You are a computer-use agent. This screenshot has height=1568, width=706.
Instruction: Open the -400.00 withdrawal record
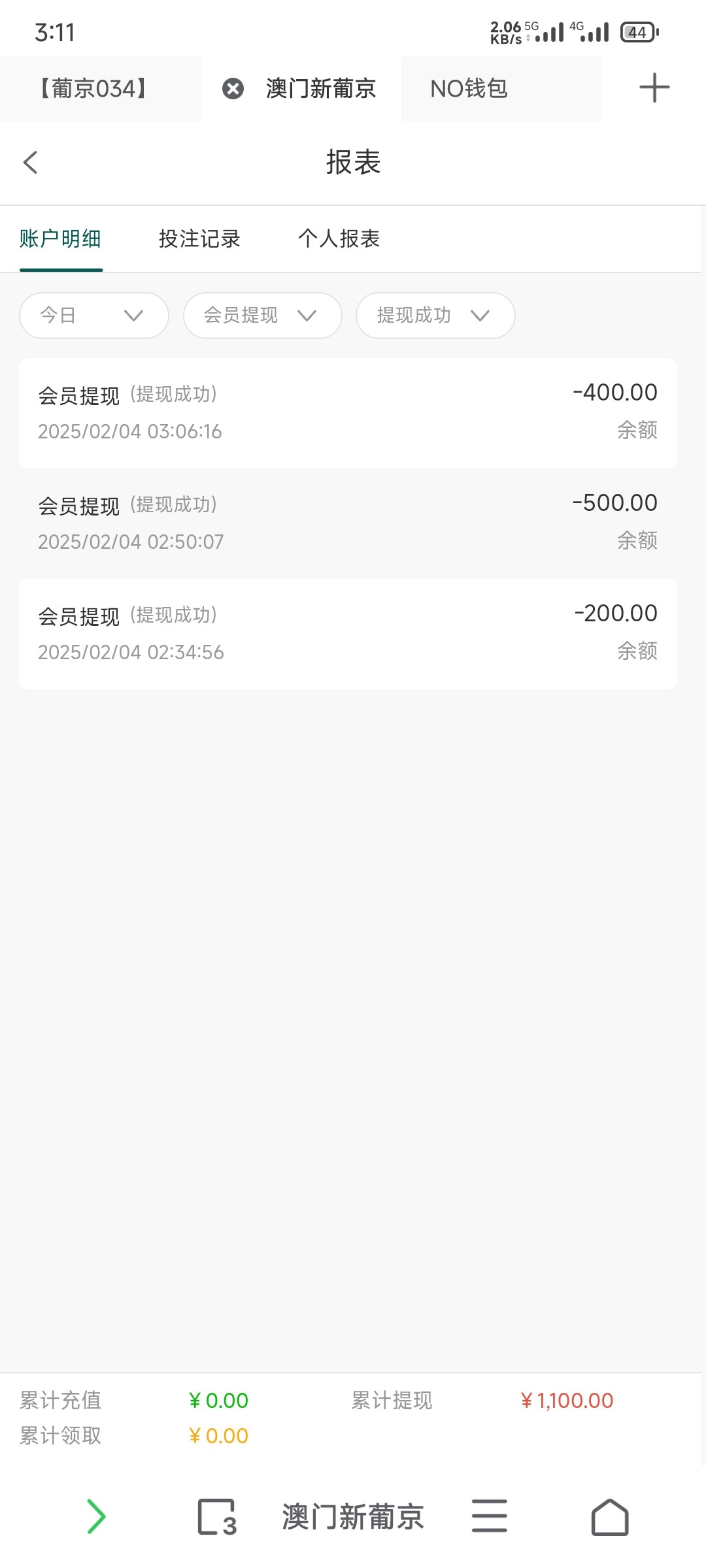[348, 413]
